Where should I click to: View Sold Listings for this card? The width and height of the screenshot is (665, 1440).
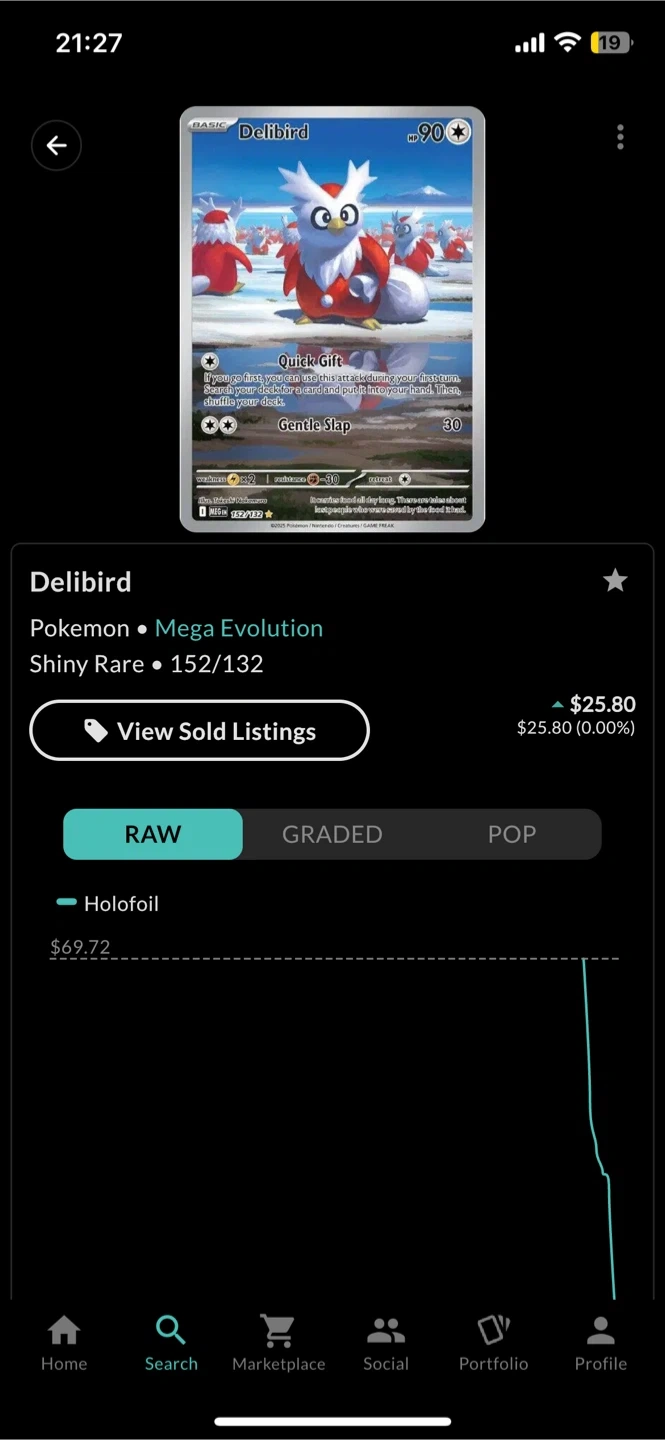pyautogui.click(x=200, y=730)
